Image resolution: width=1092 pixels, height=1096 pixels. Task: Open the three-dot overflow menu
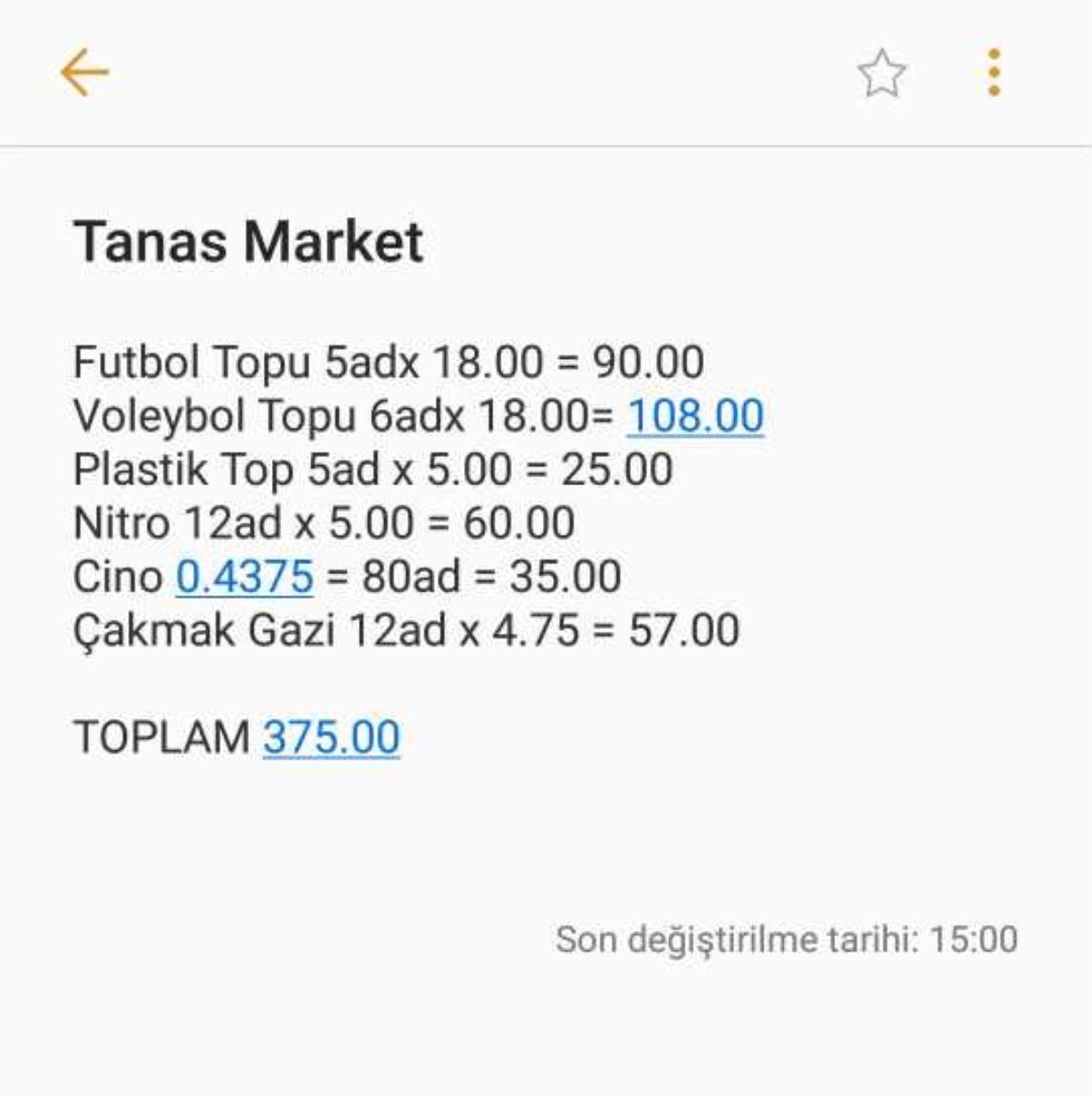click(x=994, y=72)
